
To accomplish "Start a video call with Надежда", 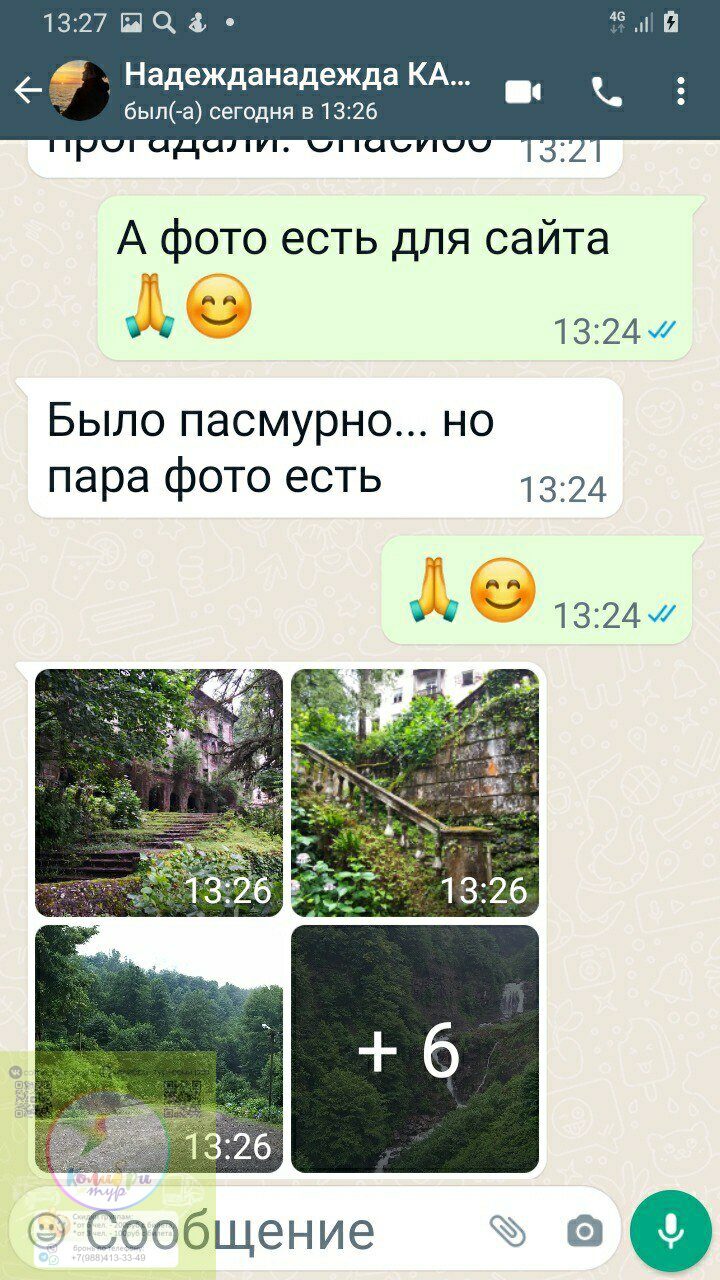I will tap(523, 93).
